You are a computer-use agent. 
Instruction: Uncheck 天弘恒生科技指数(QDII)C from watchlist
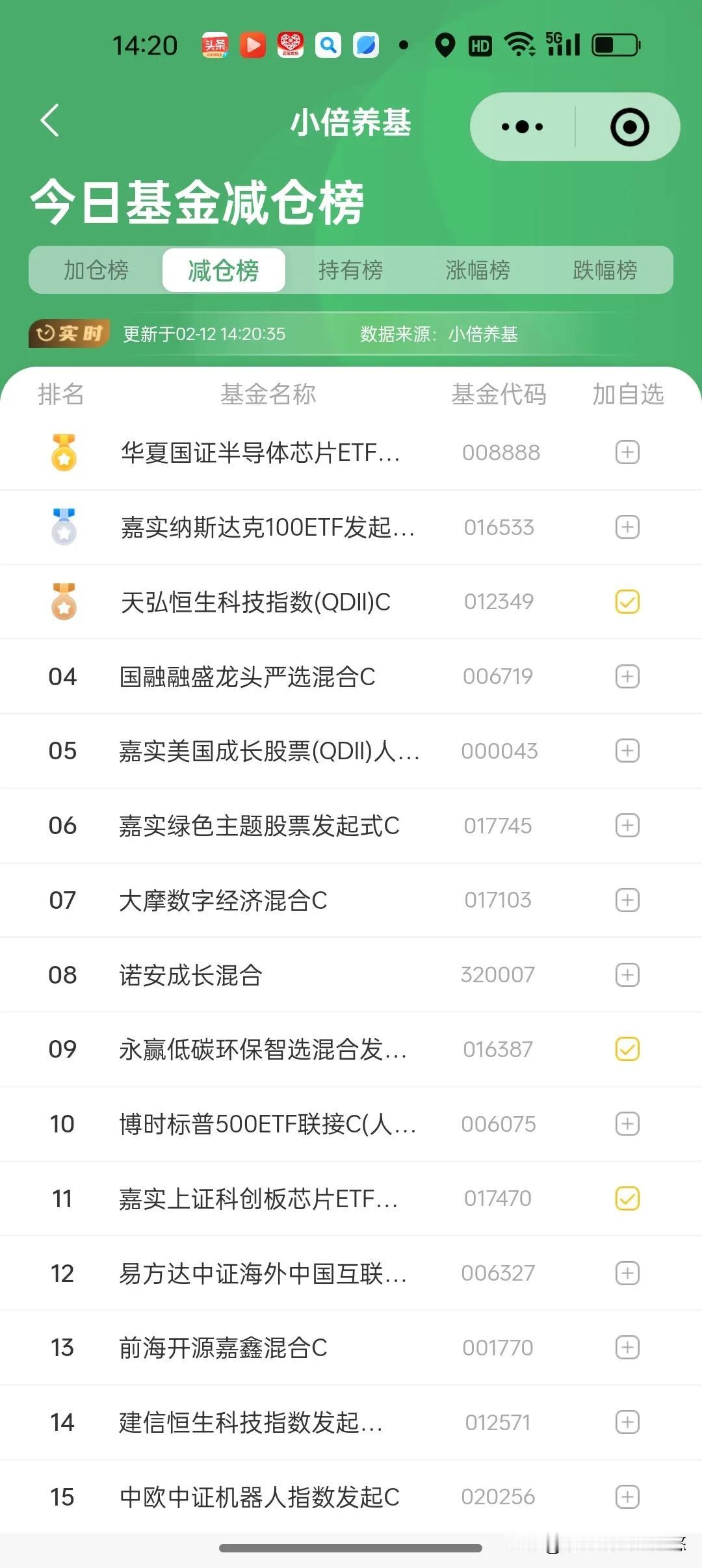(626, 601)
